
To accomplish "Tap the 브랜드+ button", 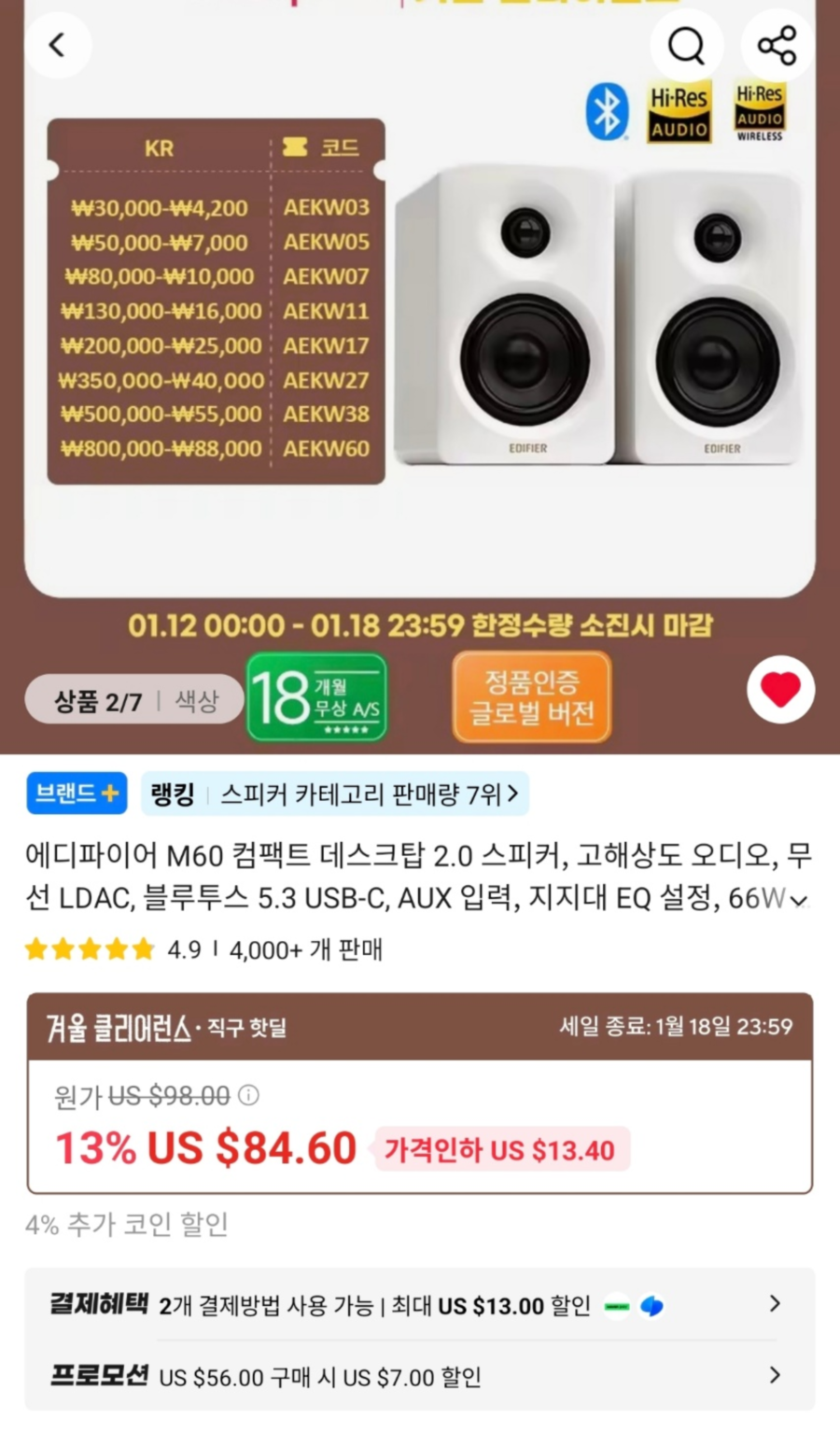I will click(76, 793).
